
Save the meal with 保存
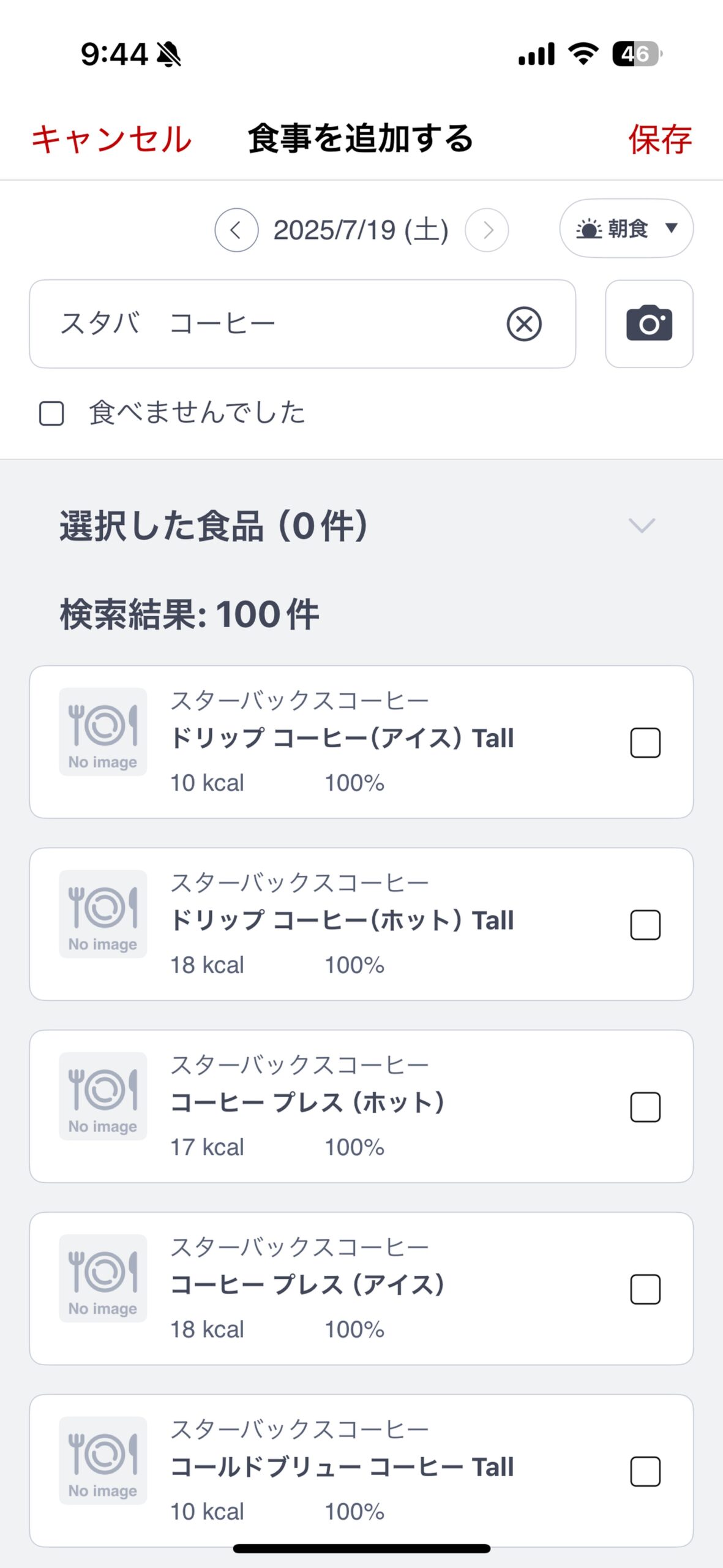click(x=660, y=139)
